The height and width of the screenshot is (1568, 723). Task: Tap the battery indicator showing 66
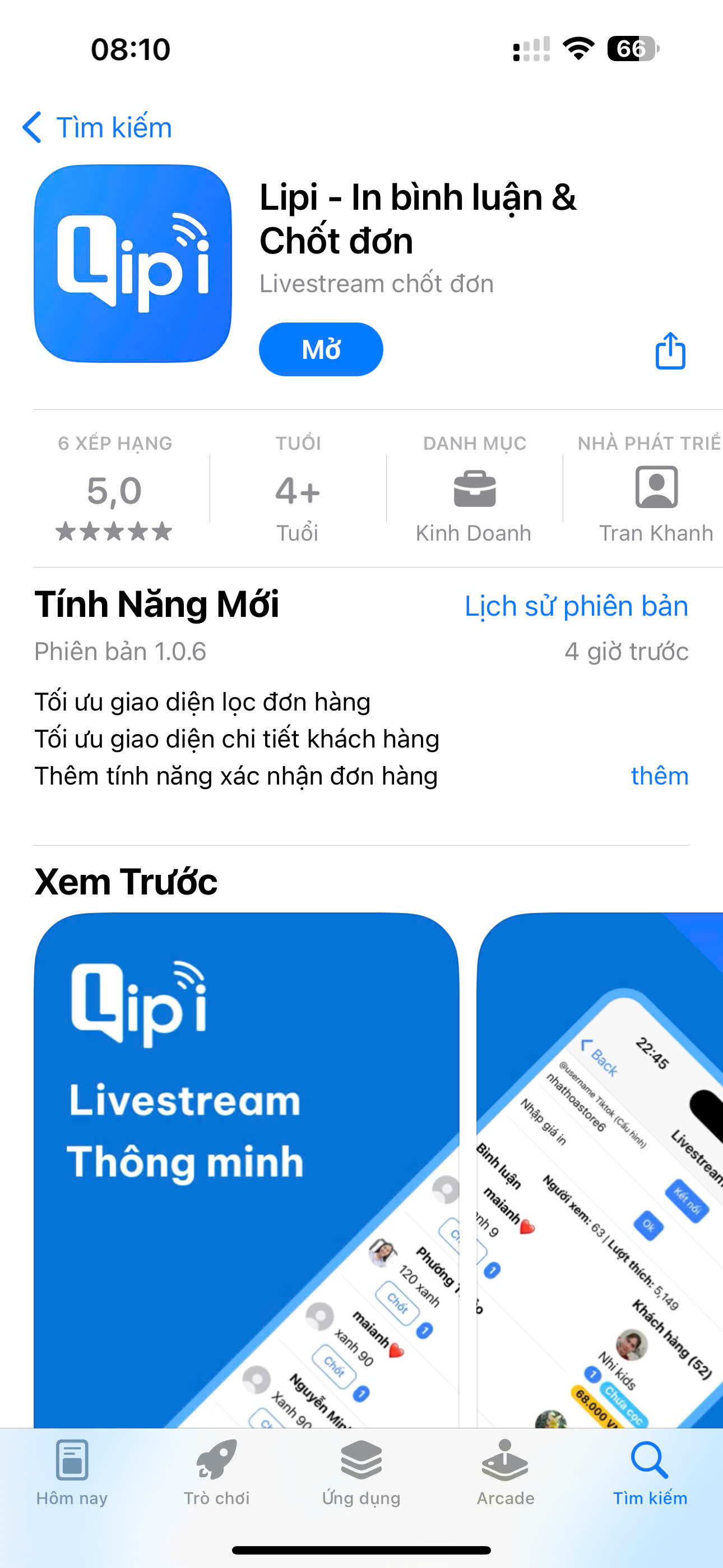[631, 48]
